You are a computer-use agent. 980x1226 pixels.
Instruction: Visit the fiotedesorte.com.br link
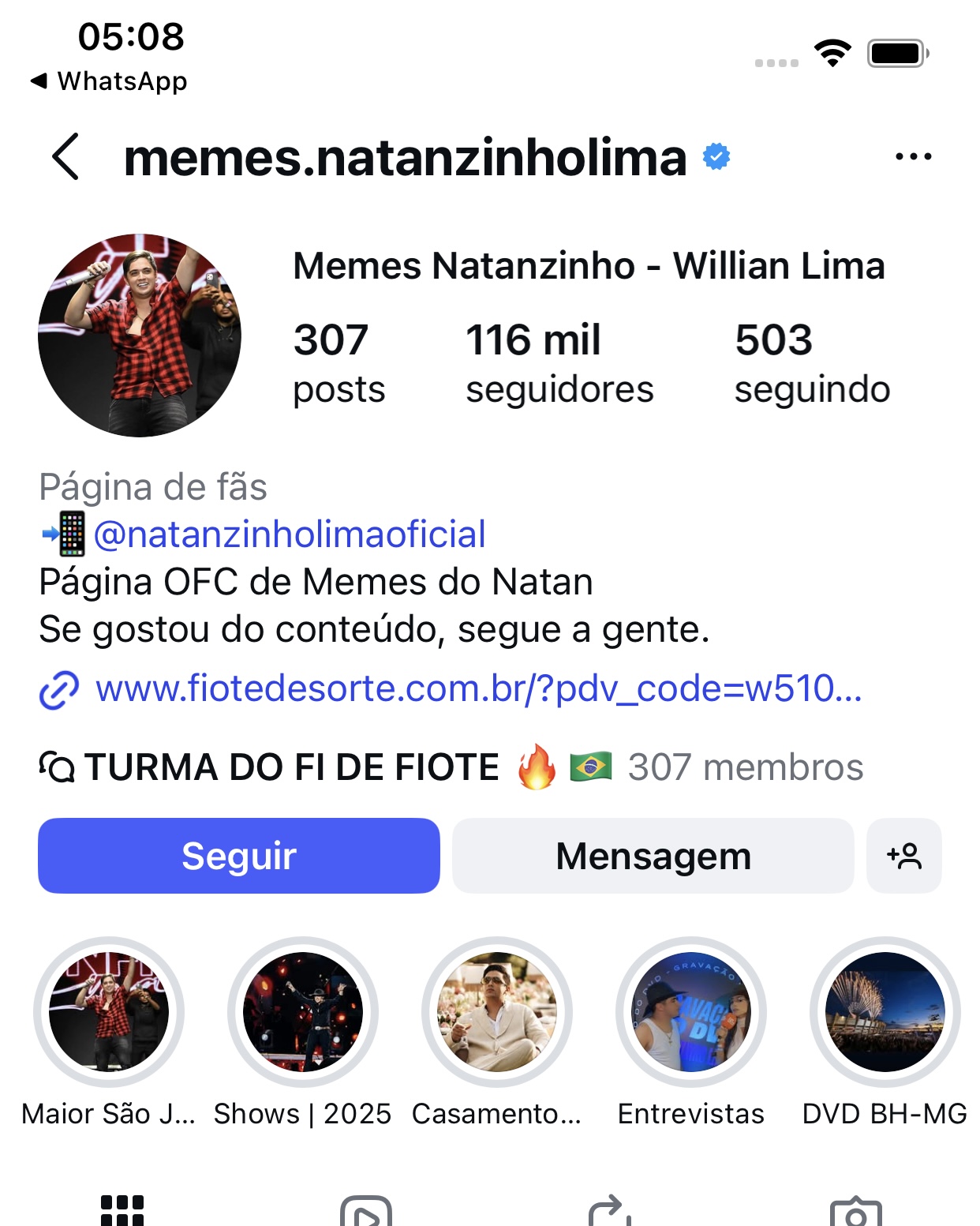point(477,689)
